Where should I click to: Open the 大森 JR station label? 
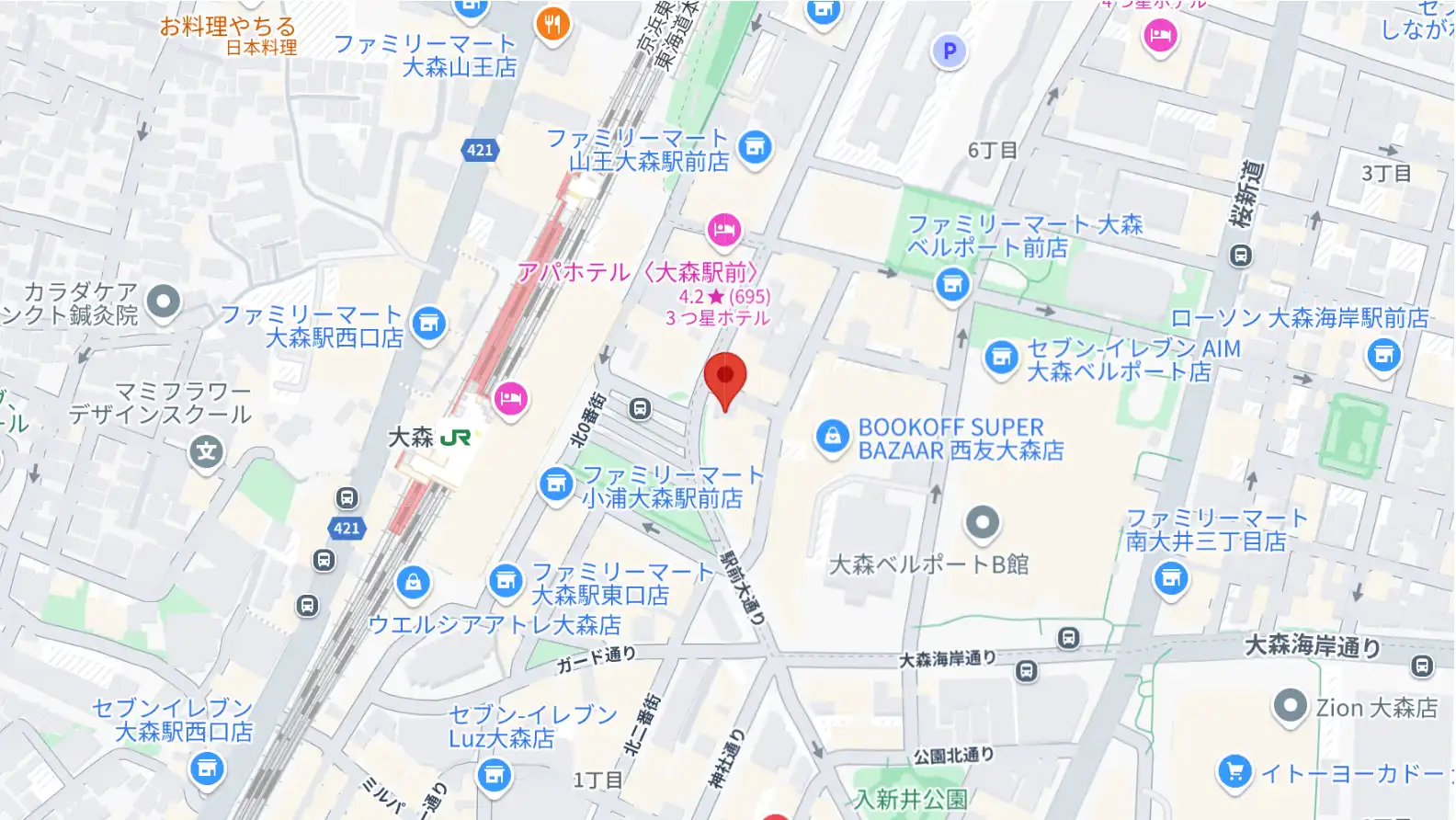(x=429, y=438)
